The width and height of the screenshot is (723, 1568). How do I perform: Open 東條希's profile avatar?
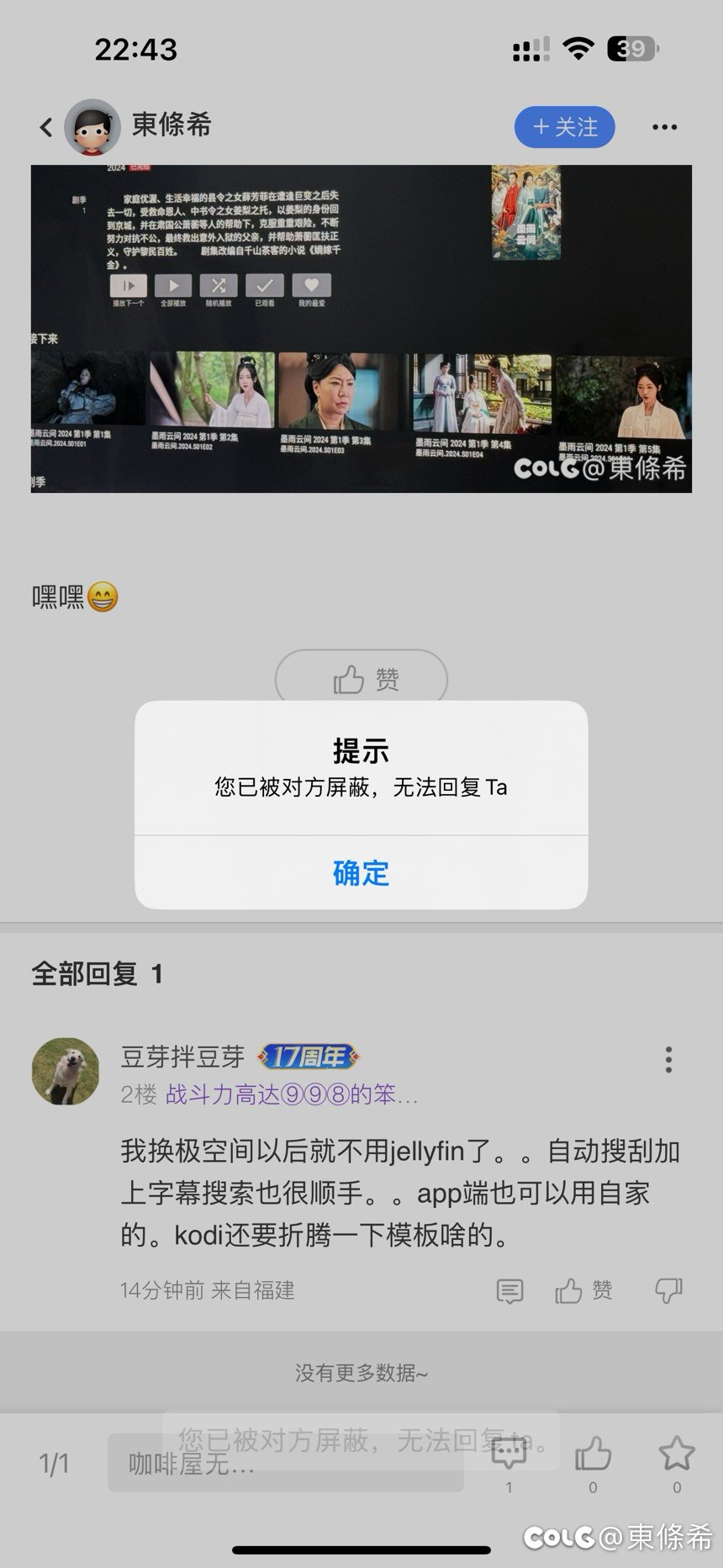coord(92,127)
